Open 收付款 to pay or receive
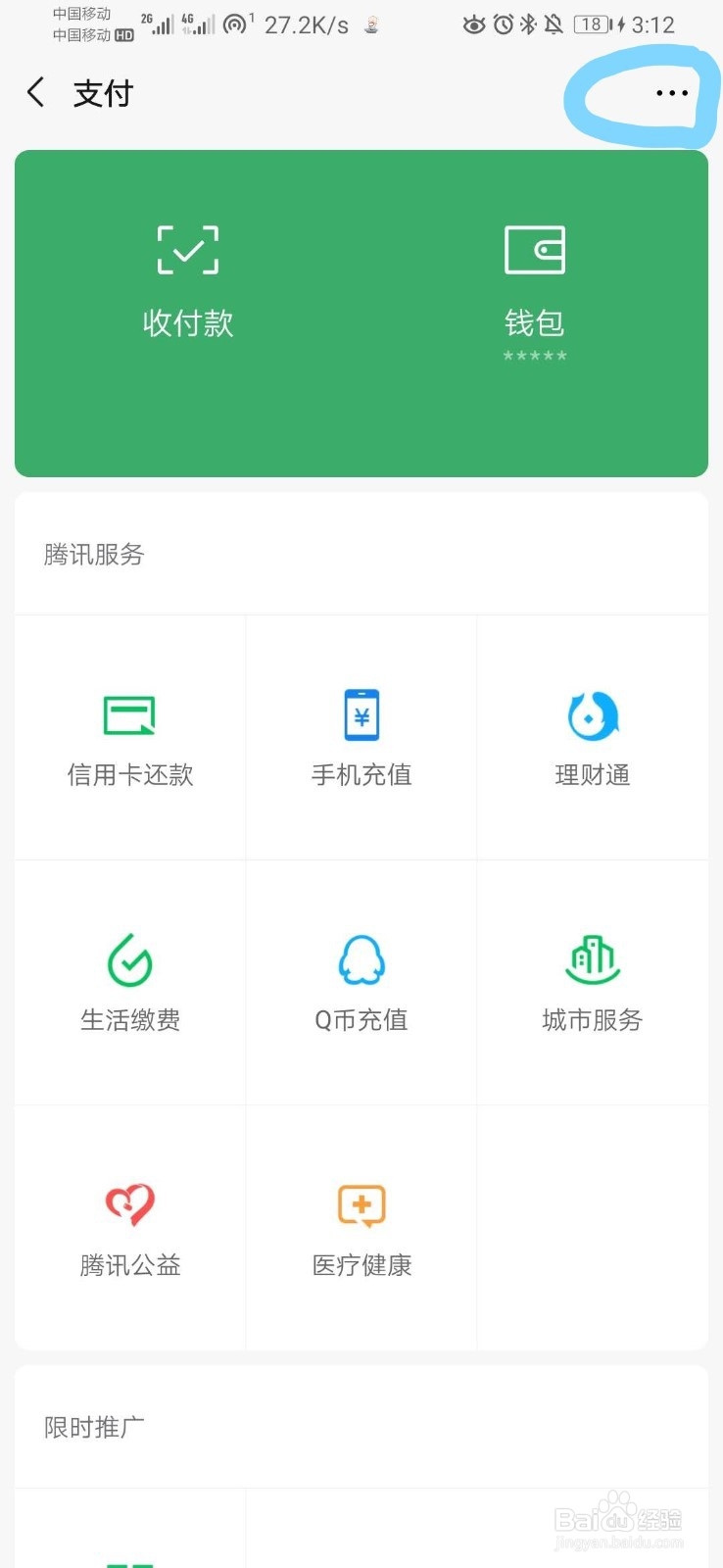Screen dimensions: 723x1568 pos(188,283)
